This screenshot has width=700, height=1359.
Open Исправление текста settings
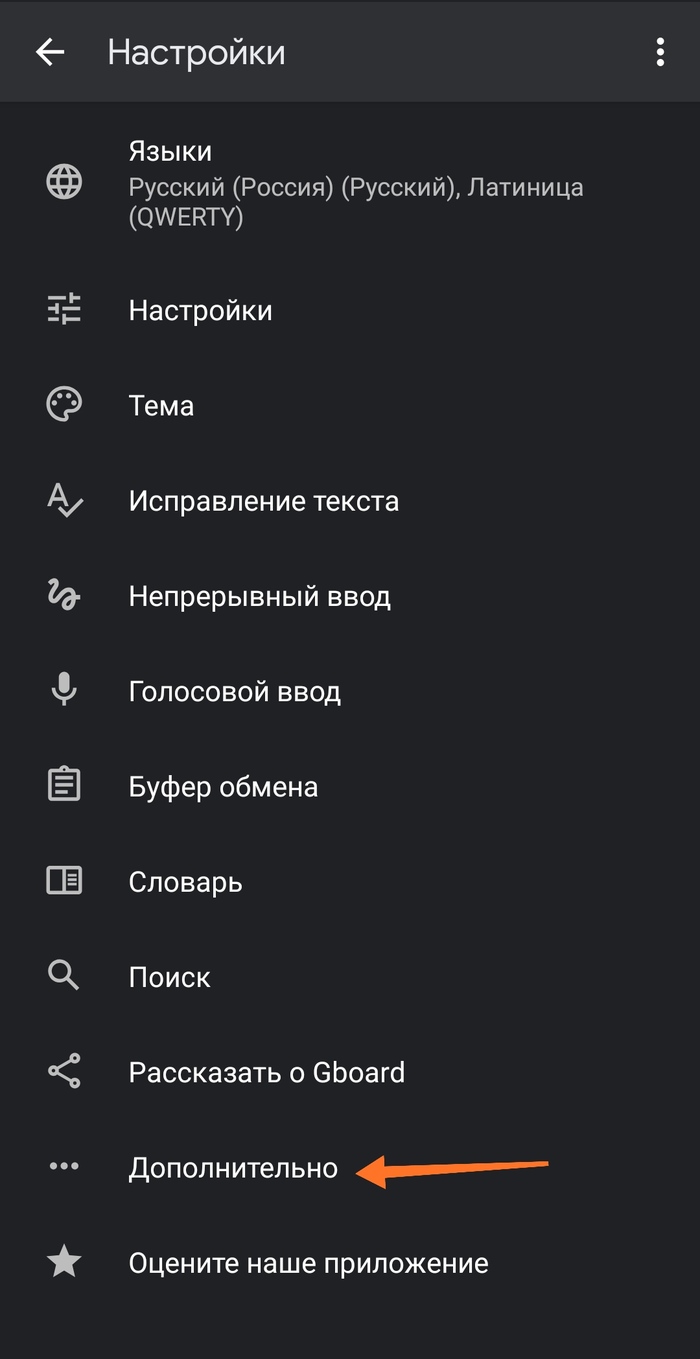pyautogui.click(x=263, y=501)
